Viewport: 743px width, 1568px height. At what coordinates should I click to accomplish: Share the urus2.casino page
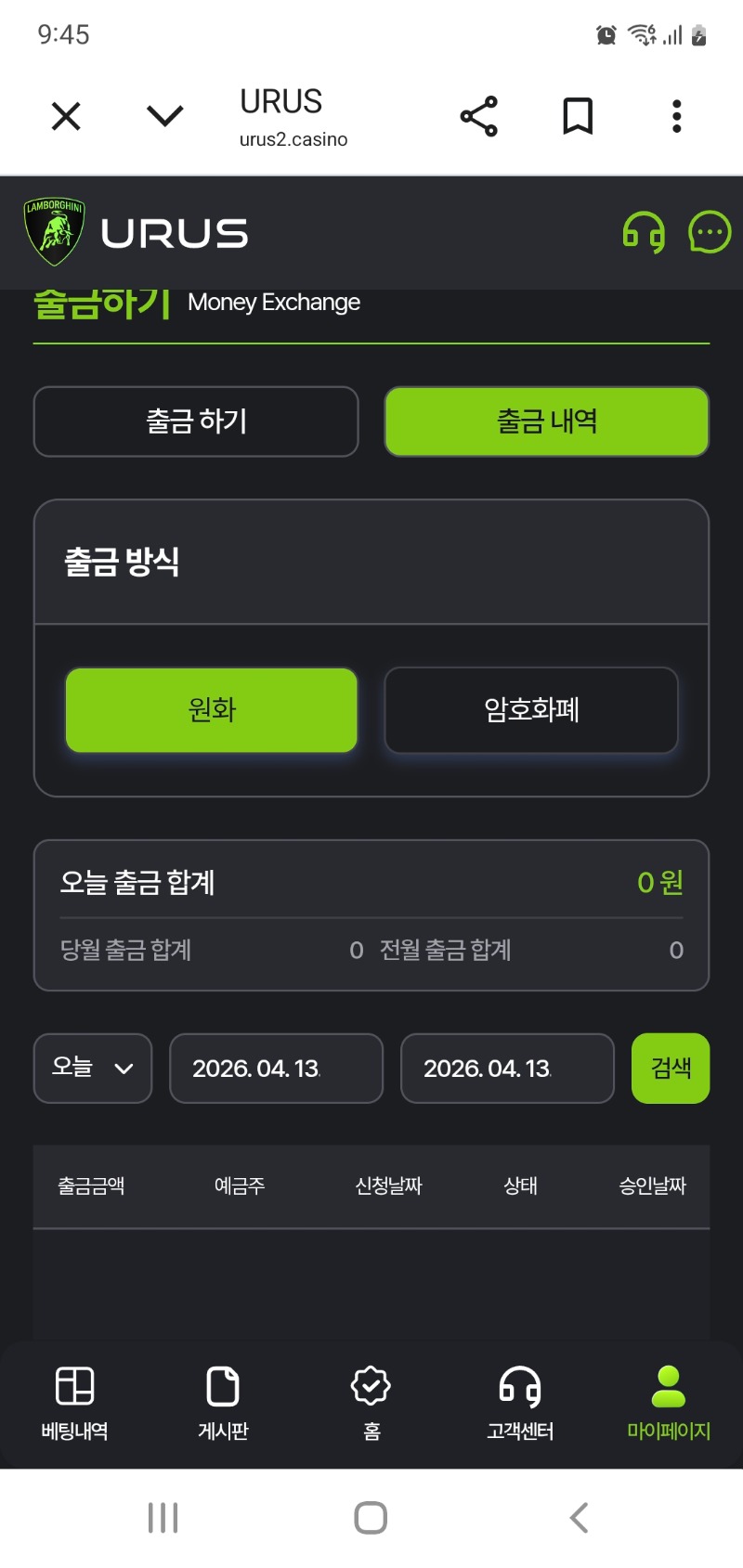pyautogui.click(x=479, y=116)
